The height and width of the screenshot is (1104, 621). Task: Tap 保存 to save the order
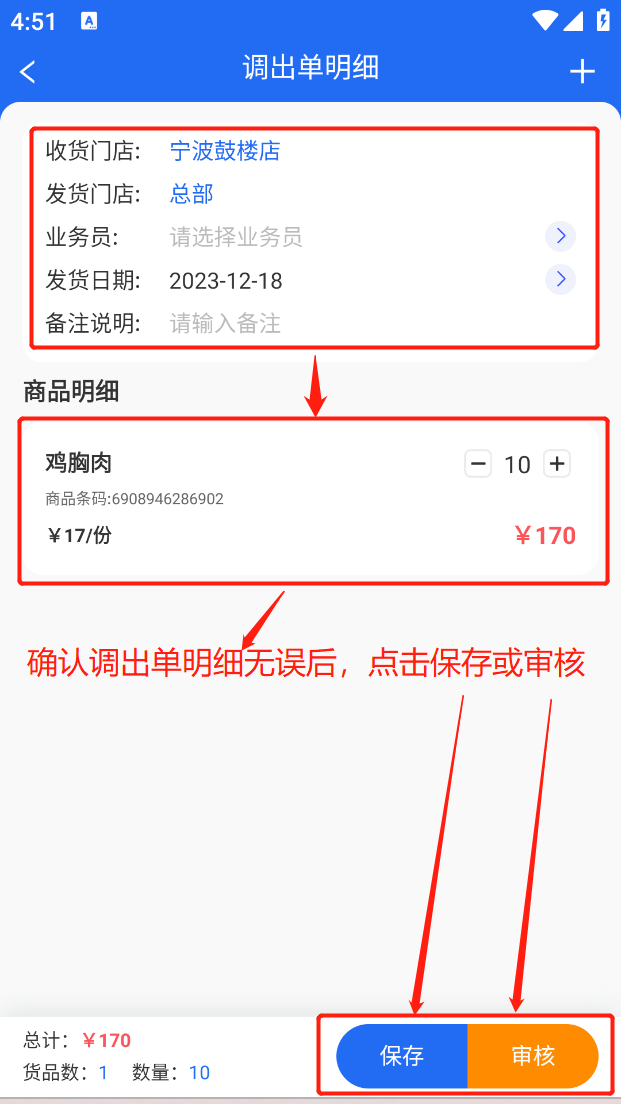[402, 1056]
